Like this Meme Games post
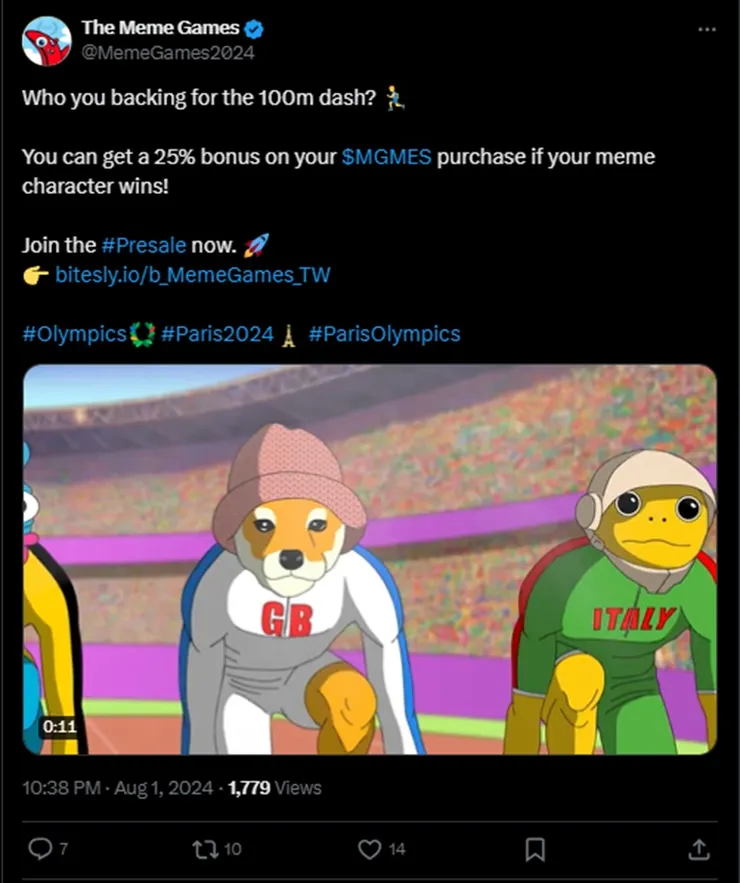740x883 pixels. [370, 849]
